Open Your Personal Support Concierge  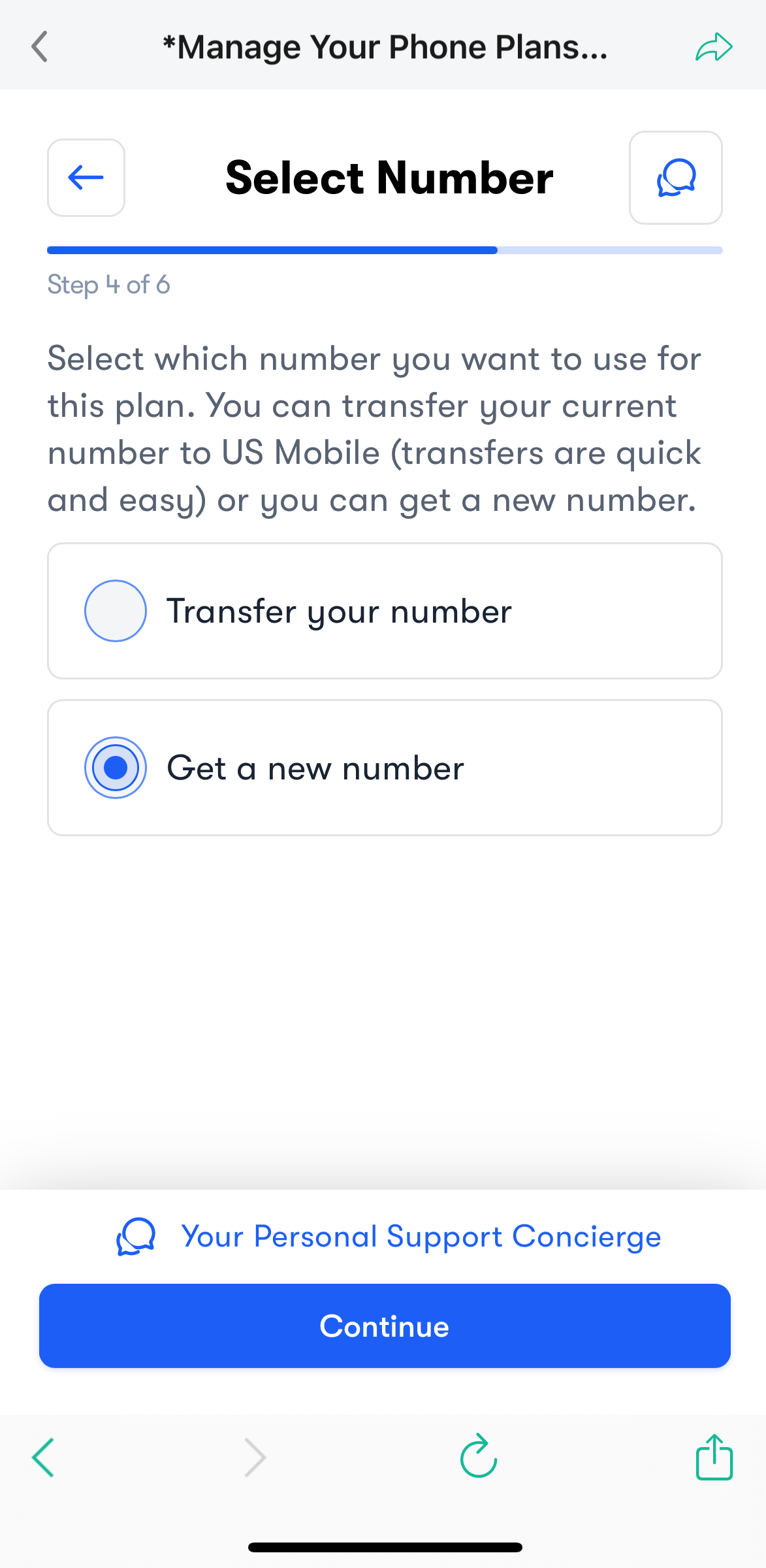click(x=389, y=1237)
